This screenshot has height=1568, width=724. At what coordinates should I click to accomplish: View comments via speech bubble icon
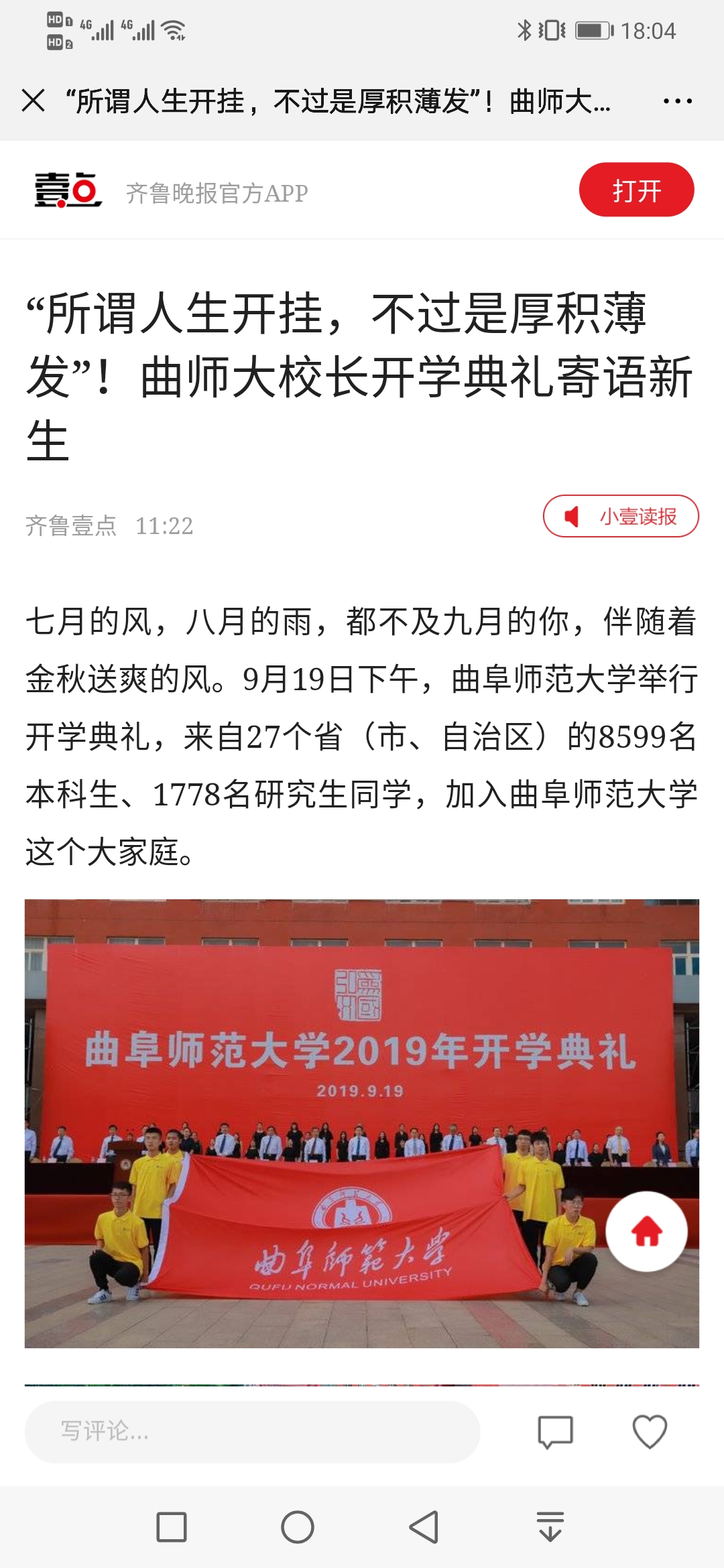(x=555, y=1432)
